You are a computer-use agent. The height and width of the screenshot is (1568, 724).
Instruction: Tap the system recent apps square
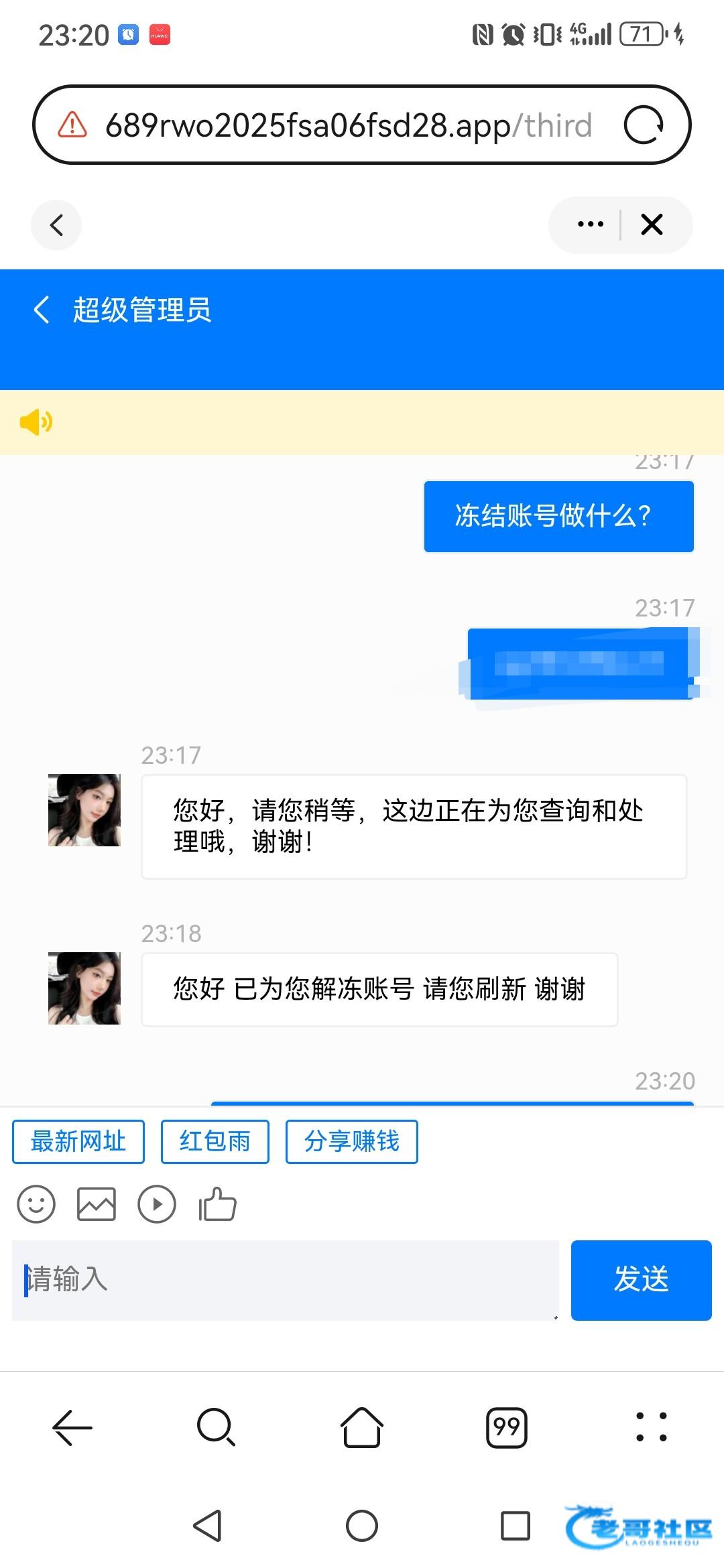click(516, 1526)
